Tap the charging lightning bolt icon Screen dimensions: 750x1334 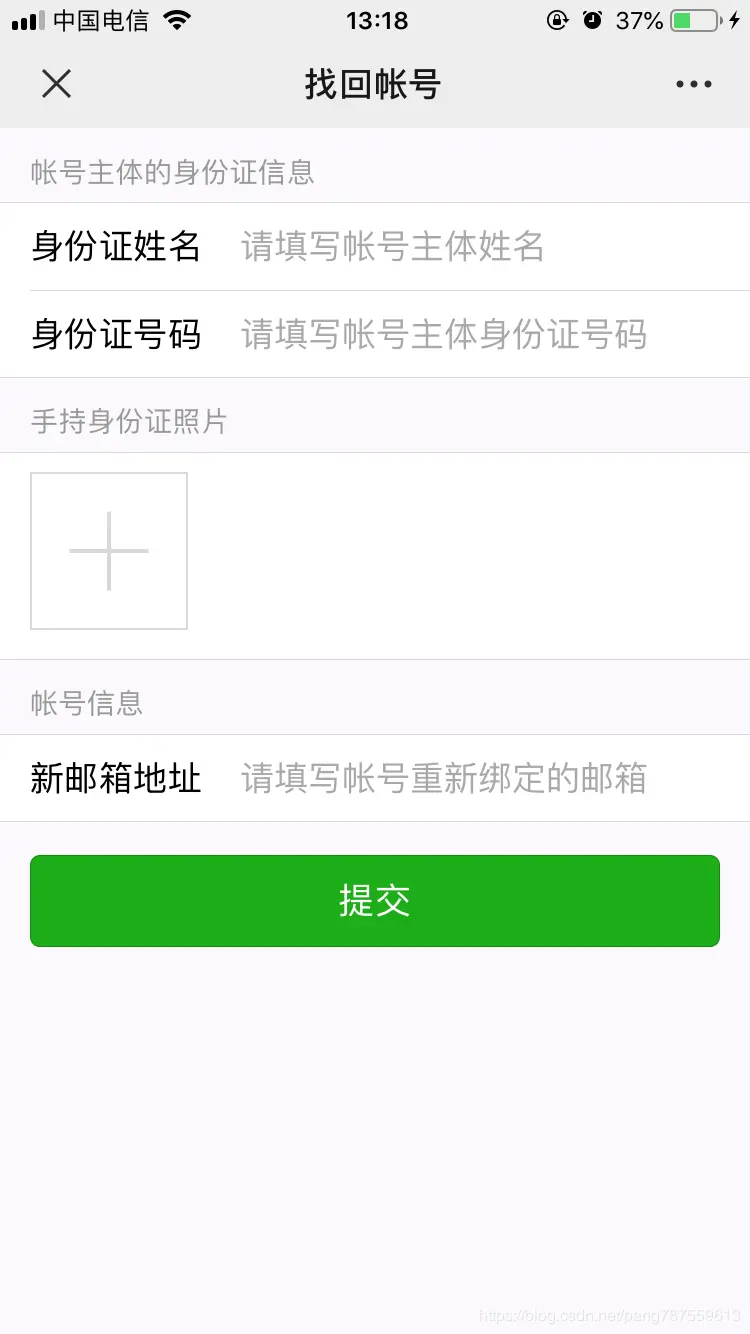736,20
